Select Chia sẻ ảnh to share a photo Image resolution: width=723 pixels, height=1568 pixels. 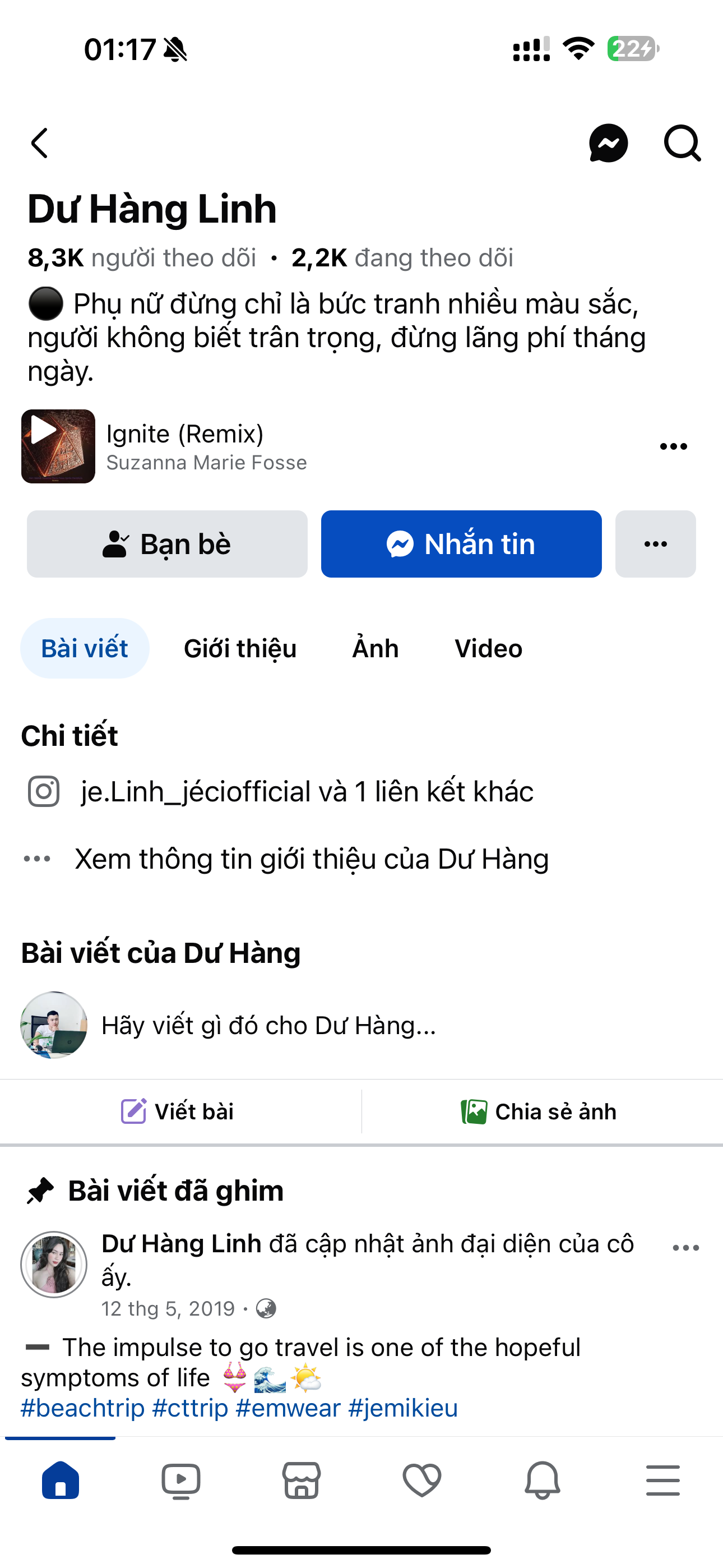click(539, 1112)
